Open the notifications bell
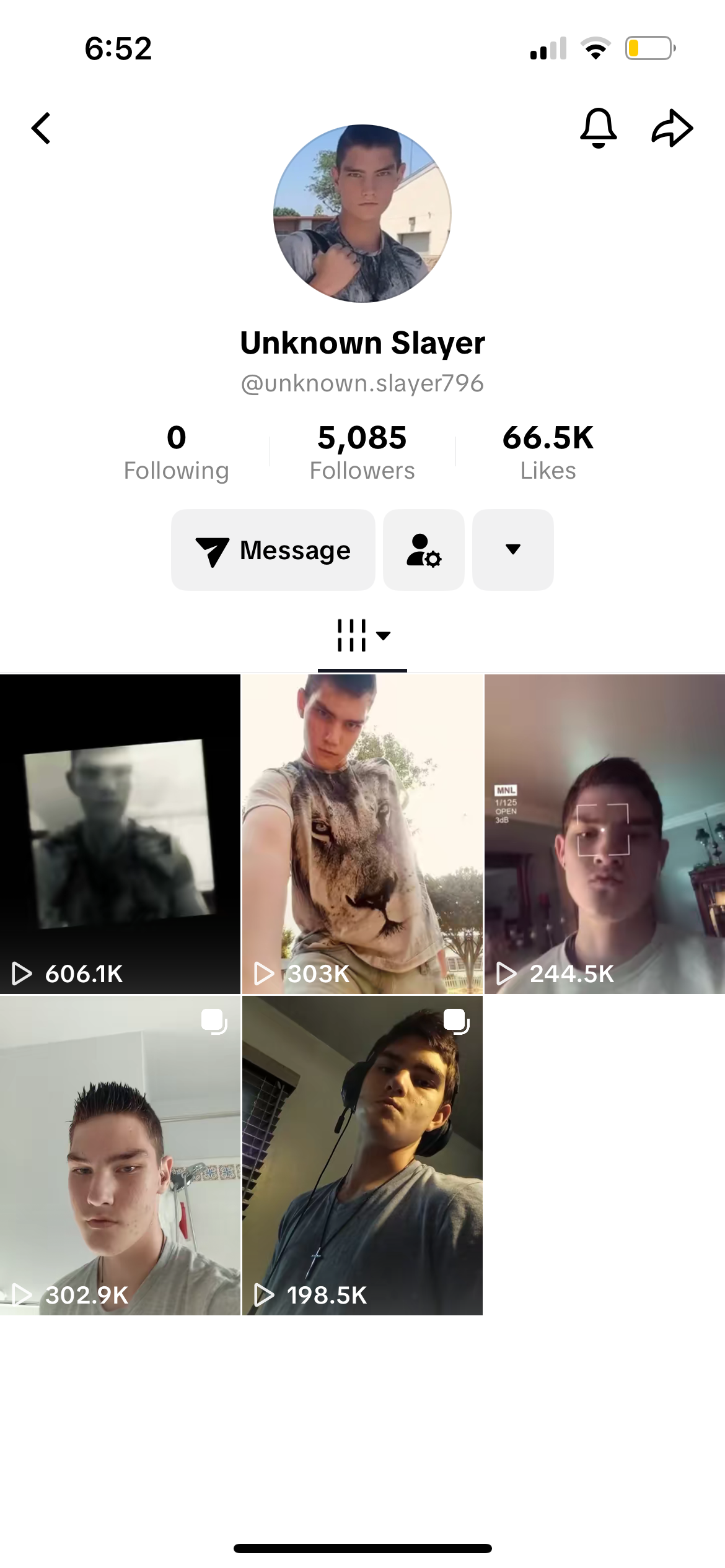The image size is (725, 1568). 598,128
